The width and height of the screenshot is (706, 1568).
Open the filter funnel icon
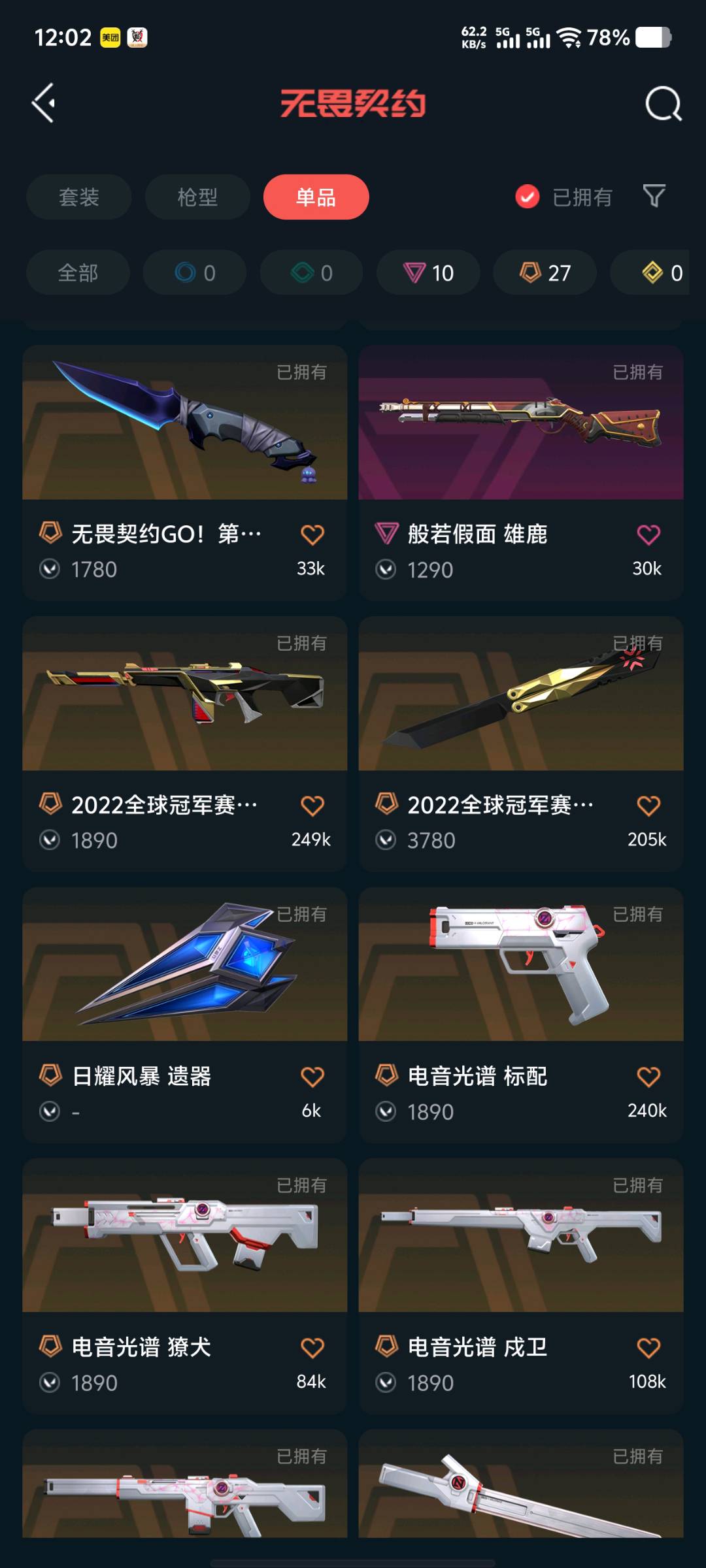[654, 196]
